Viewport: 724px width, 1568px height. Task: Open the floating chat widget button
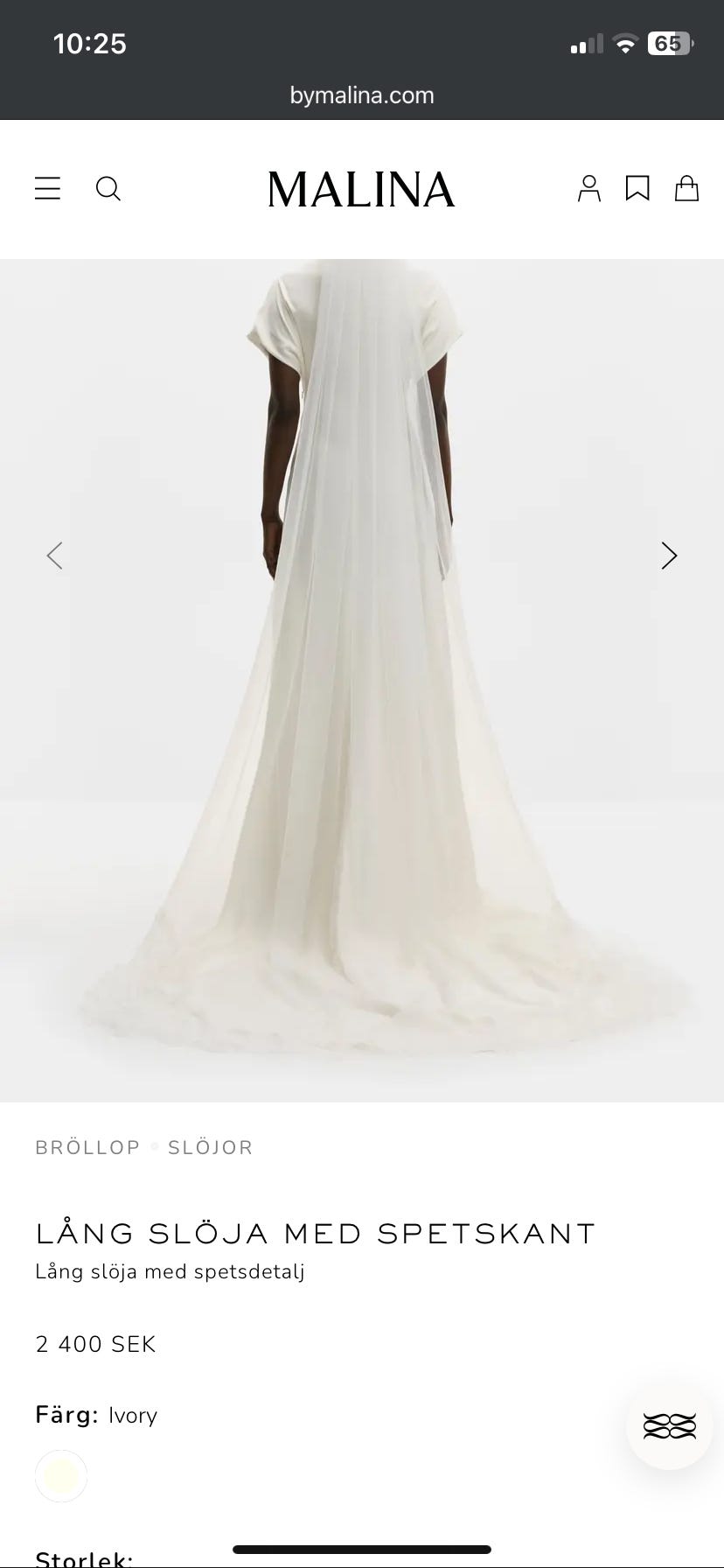[670, 1426]
